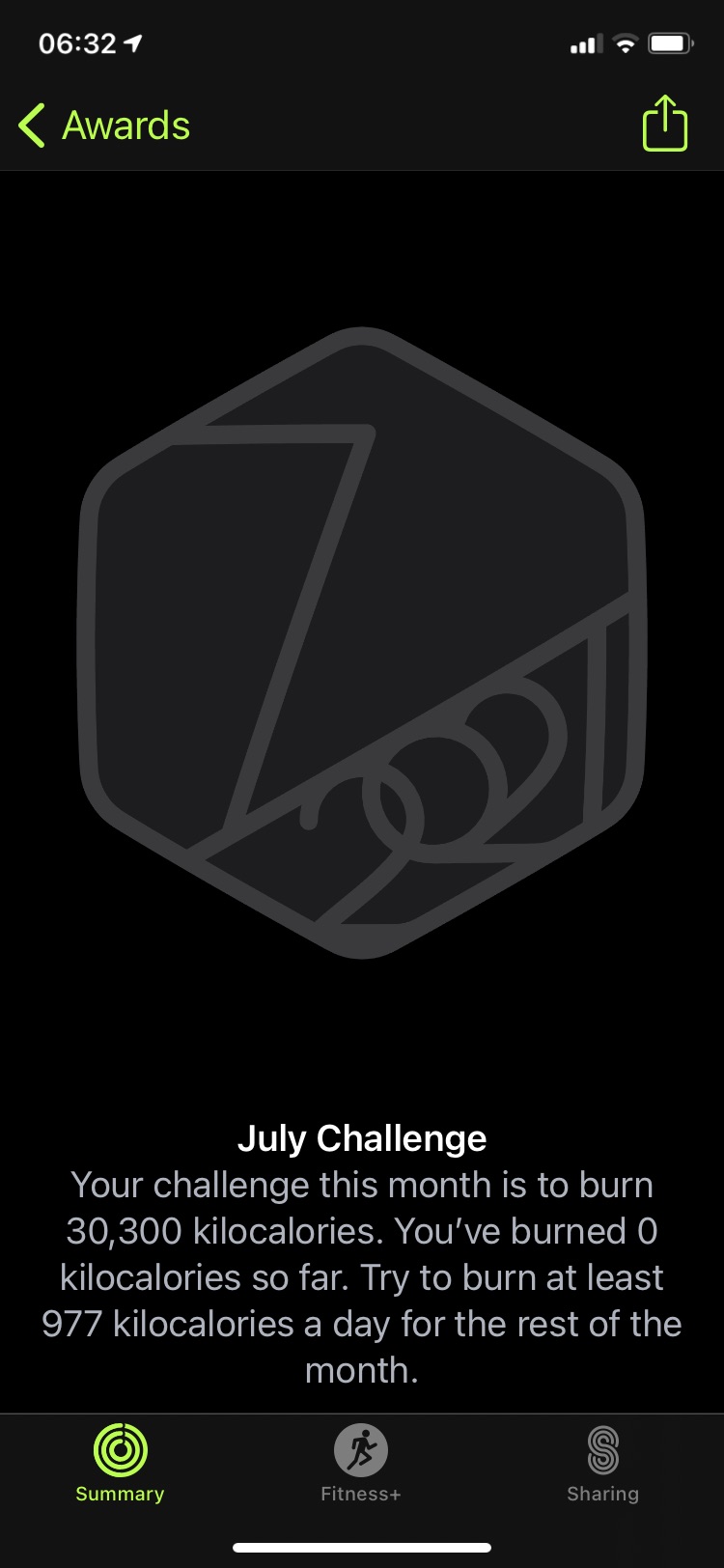
Task: Switch to the Sharing tab
Action: click(603, 1464)
